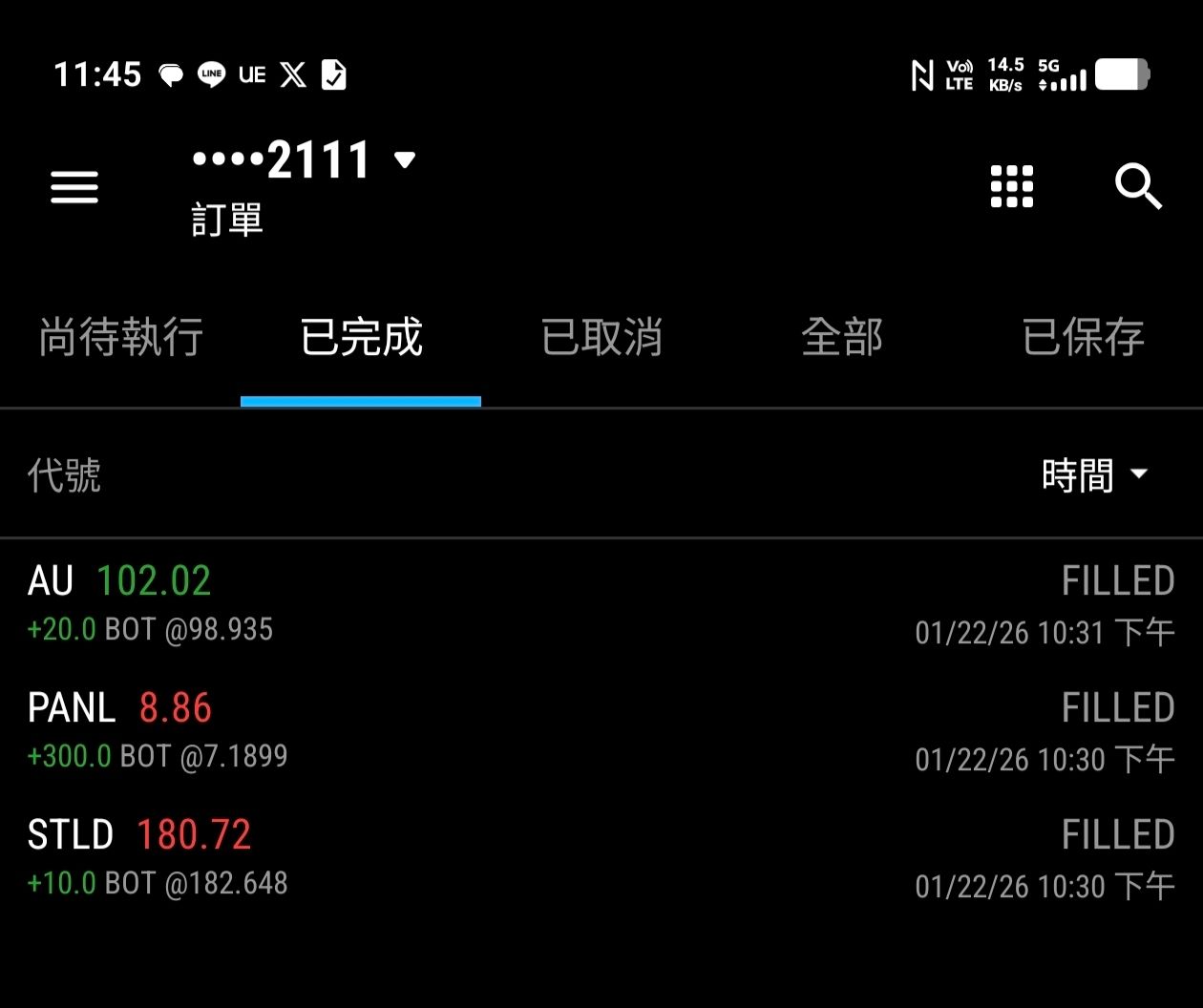The image size is (1203, 1008).
Task: View the PANL order details
Action: click(x=601, y=731)
